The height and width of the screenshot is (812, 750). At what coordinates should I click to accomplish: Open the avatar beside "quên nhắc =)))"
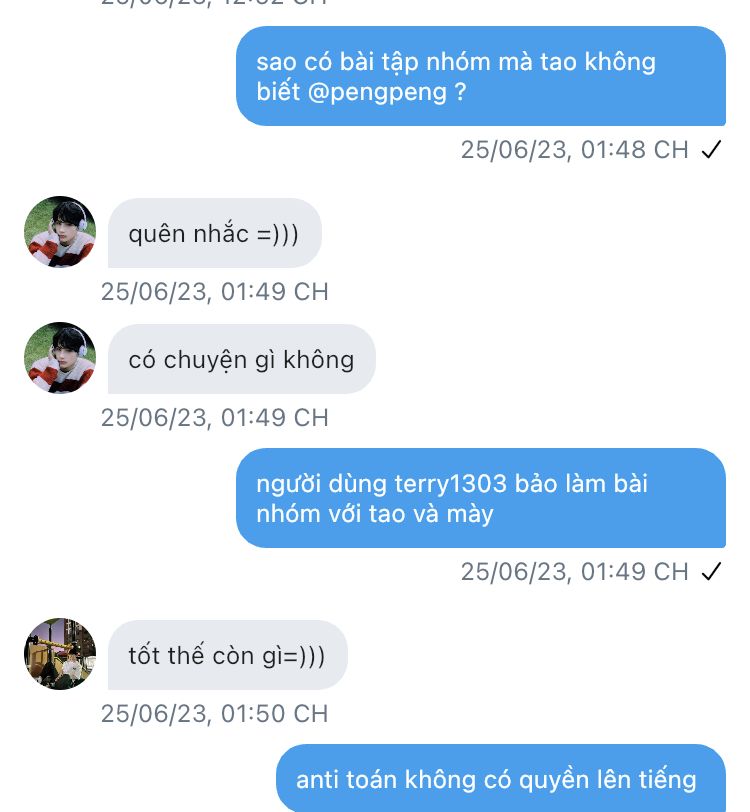click(60, 232)
